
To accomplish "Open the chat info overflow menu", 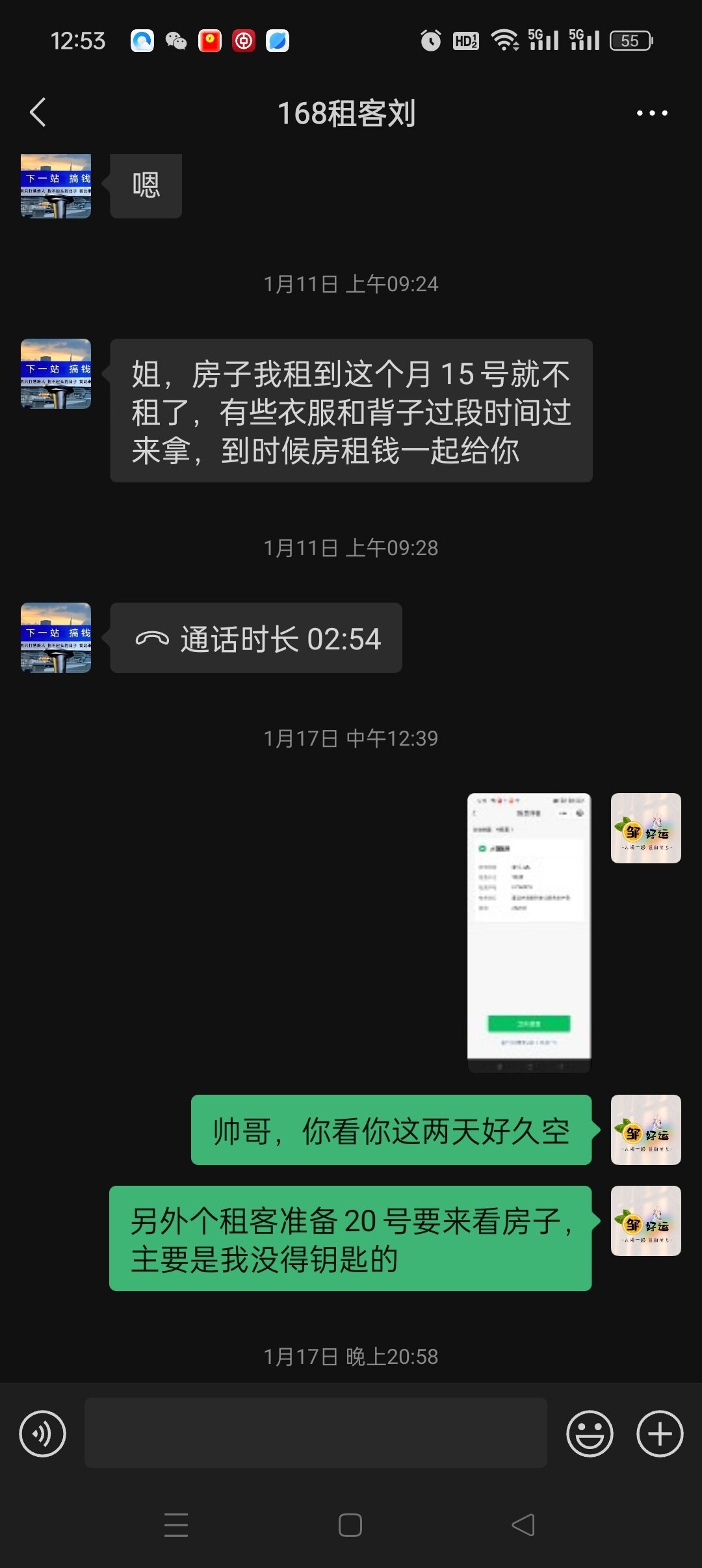I will 651,113.
